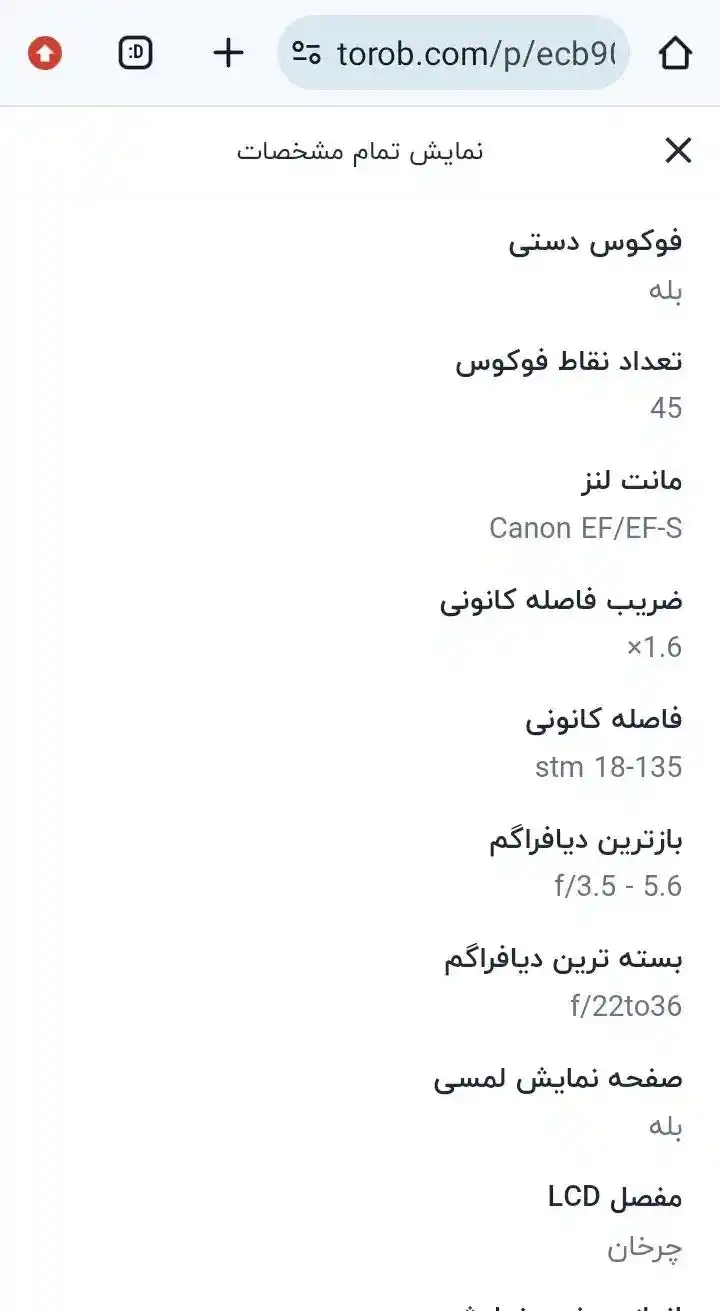Image resolution: width=720 pixels, height=1311 pixels.
Task: Close the full specifications panel
Action: (x=678, y=151)
